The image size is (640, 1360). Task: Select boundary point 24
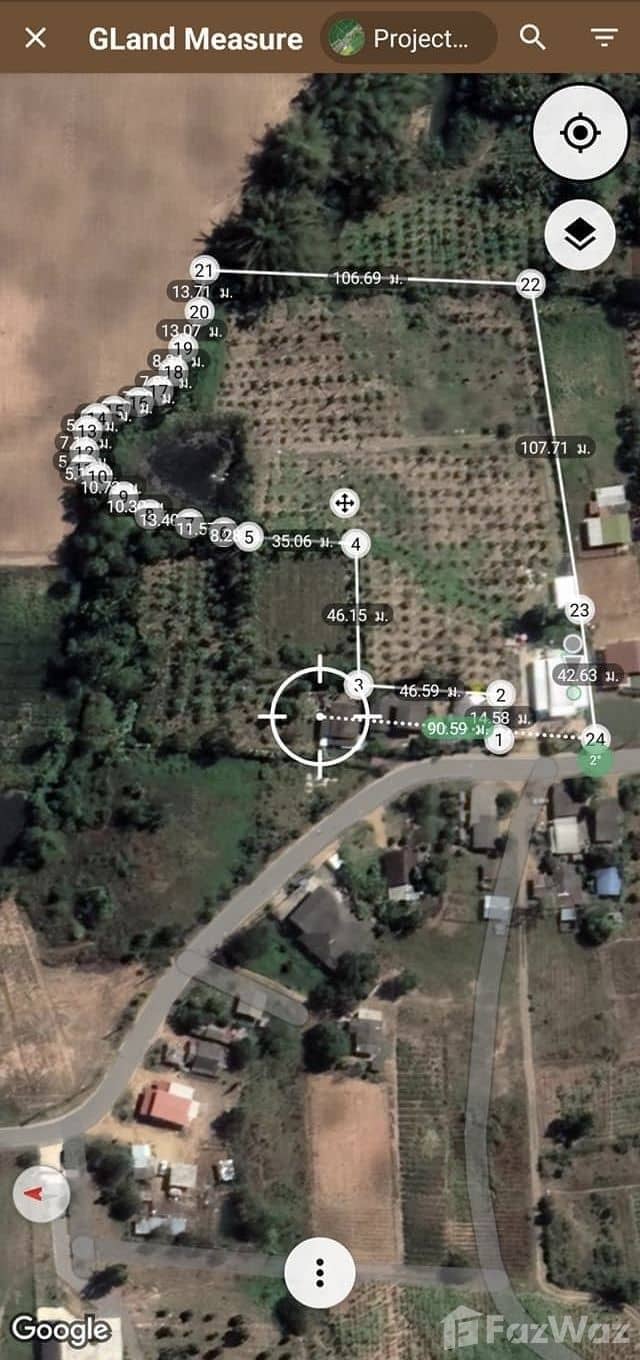click(596, 739)
